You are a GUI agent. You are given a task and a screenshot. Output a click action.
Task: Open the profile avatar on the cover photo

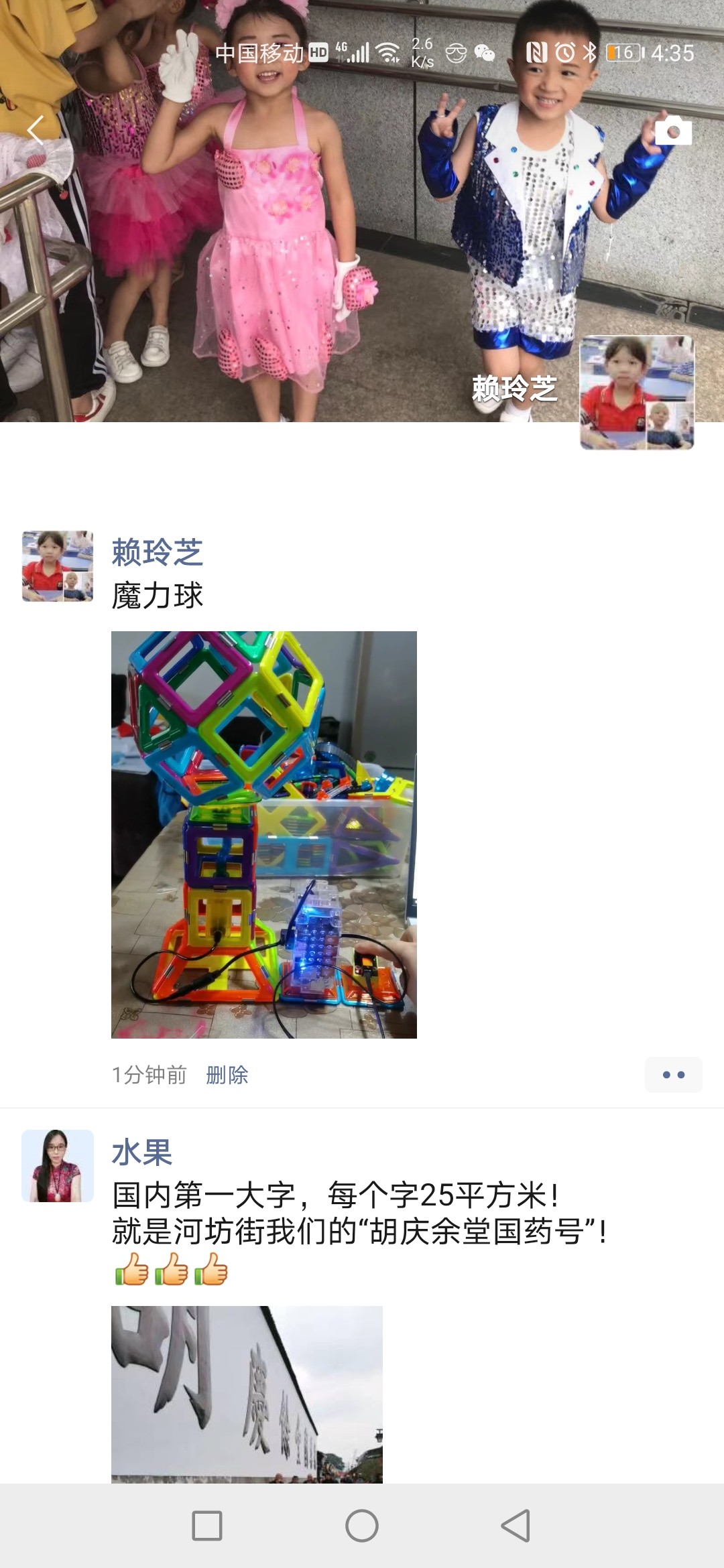point(636,393)
